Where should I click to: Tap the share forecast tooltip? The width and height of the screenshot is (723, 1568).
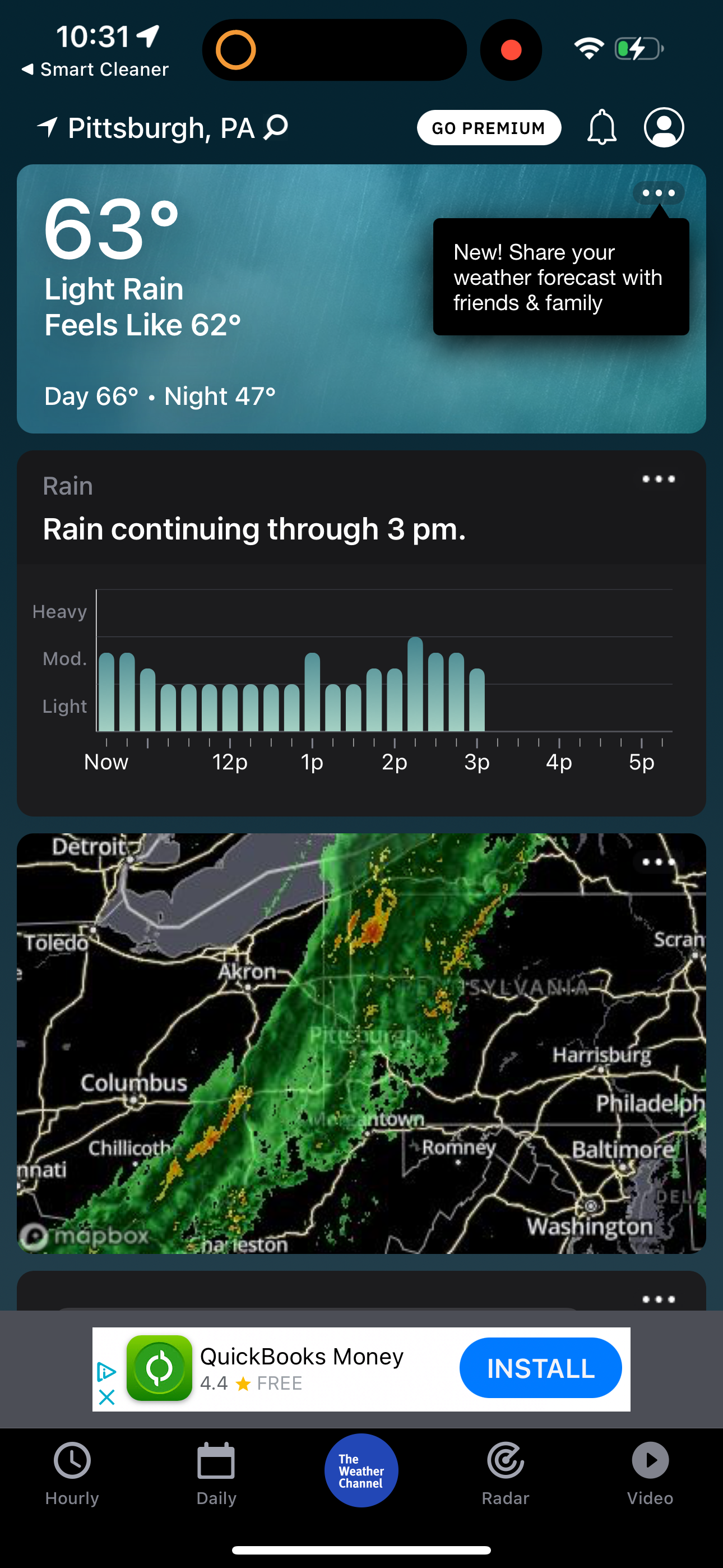coord(559,277)
